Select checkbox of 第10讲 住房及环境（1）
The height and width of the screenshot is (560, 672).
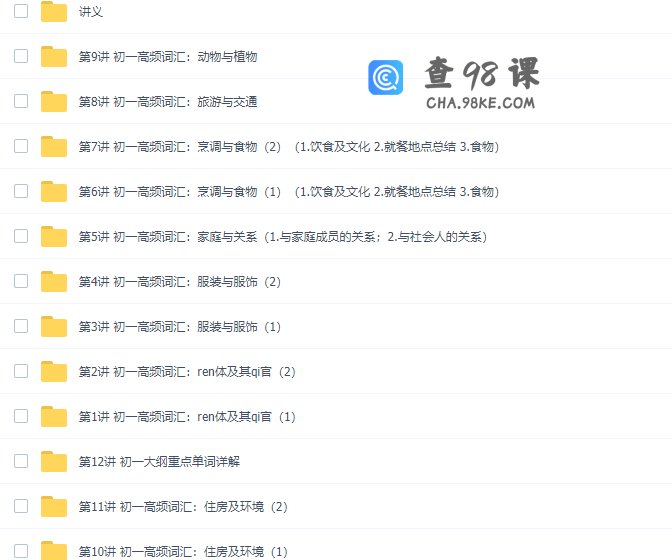[x=21, y=550]
